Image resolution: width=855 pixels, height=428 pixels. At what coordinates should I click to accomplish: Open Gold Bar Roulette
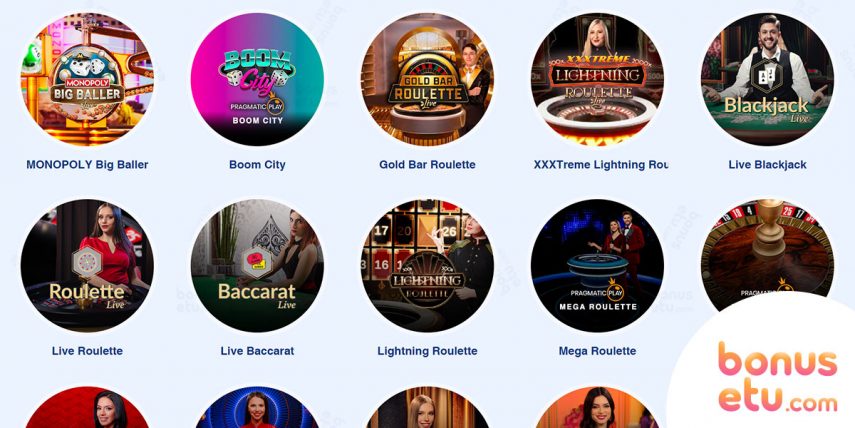[427, 80]
